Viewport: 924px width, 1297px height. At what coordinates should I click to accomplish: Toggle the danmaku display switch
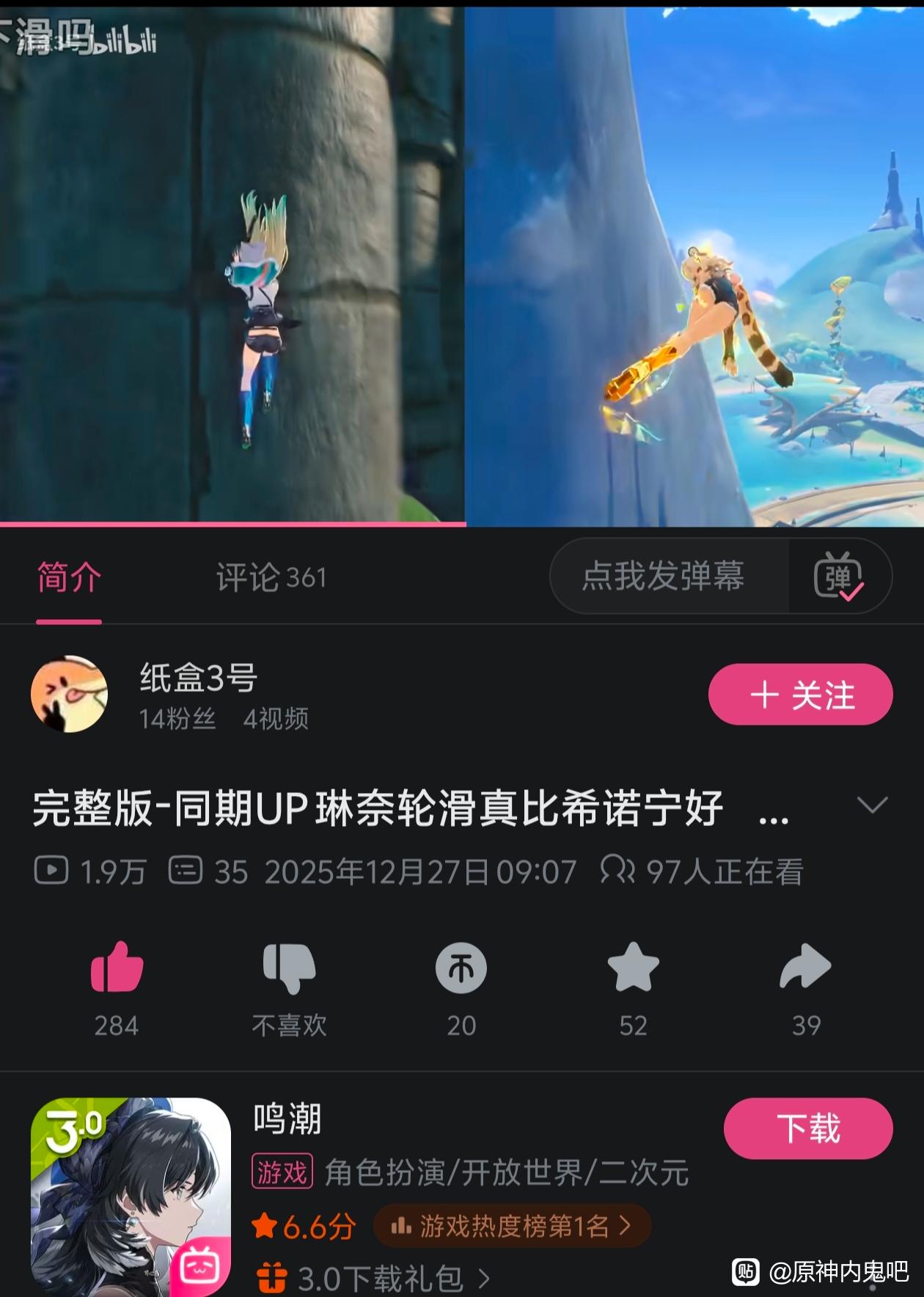[x=838, y=576]
